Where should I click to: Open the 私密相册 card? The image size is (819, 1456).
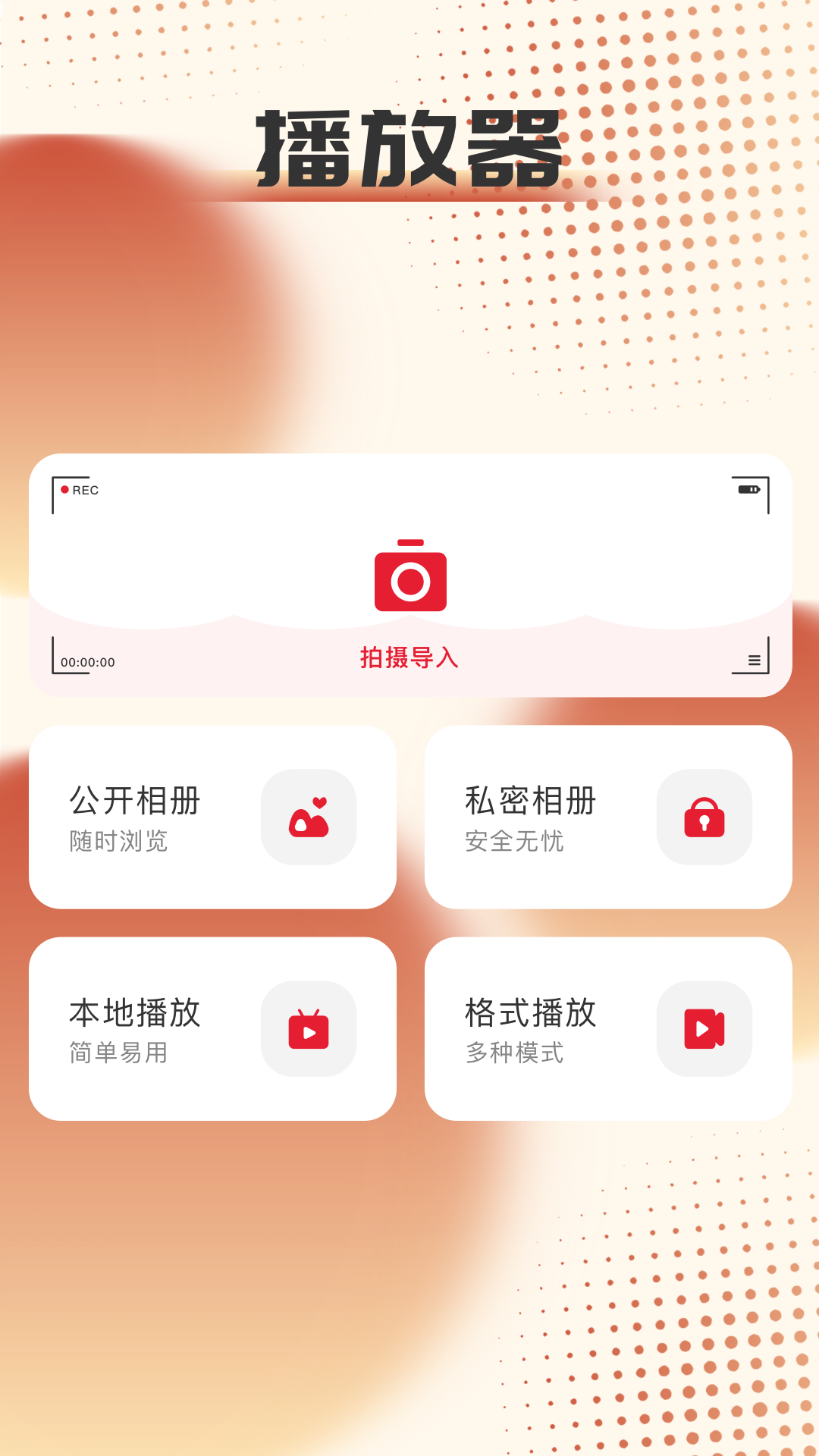(608, 817)
